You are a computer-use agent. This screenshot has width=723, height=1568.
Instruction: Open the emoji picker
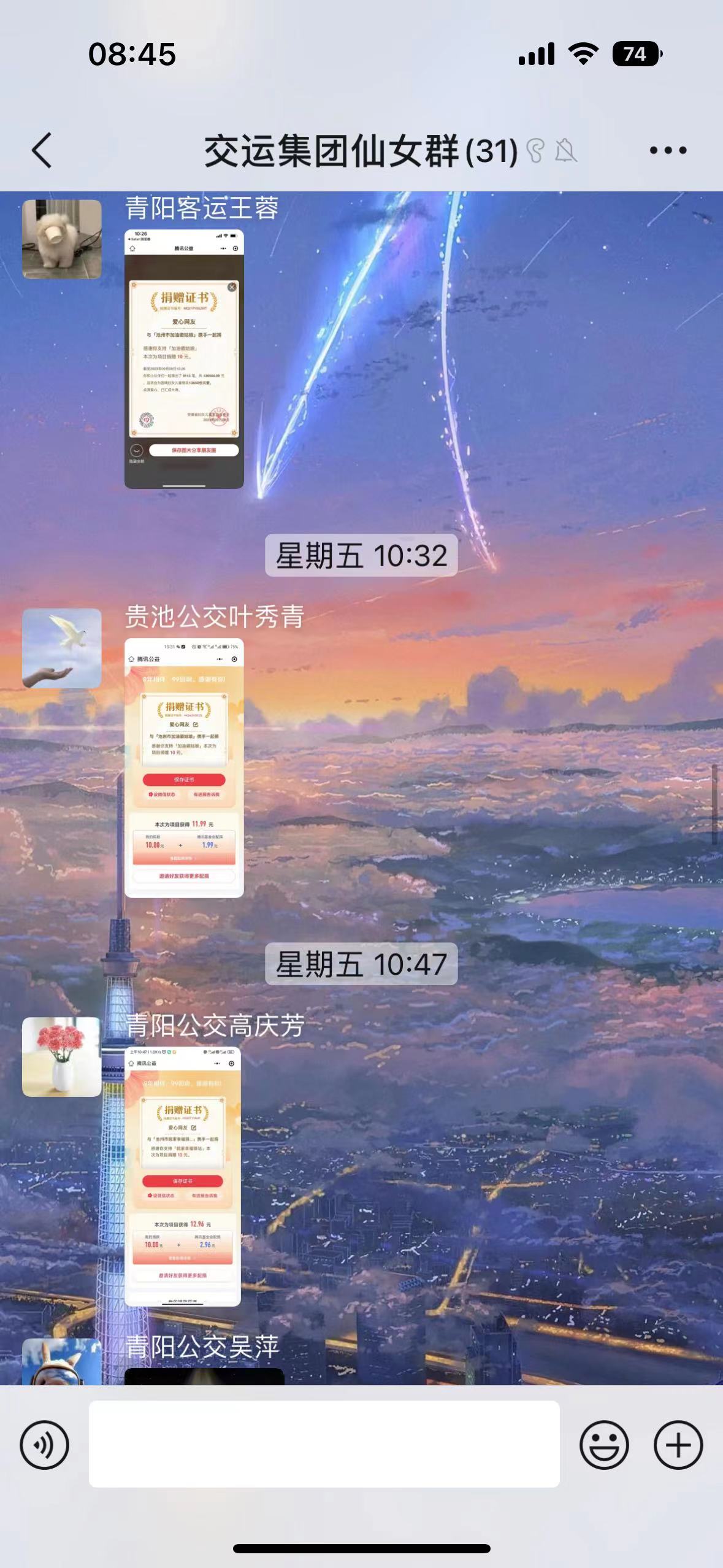coord(604,1444)
